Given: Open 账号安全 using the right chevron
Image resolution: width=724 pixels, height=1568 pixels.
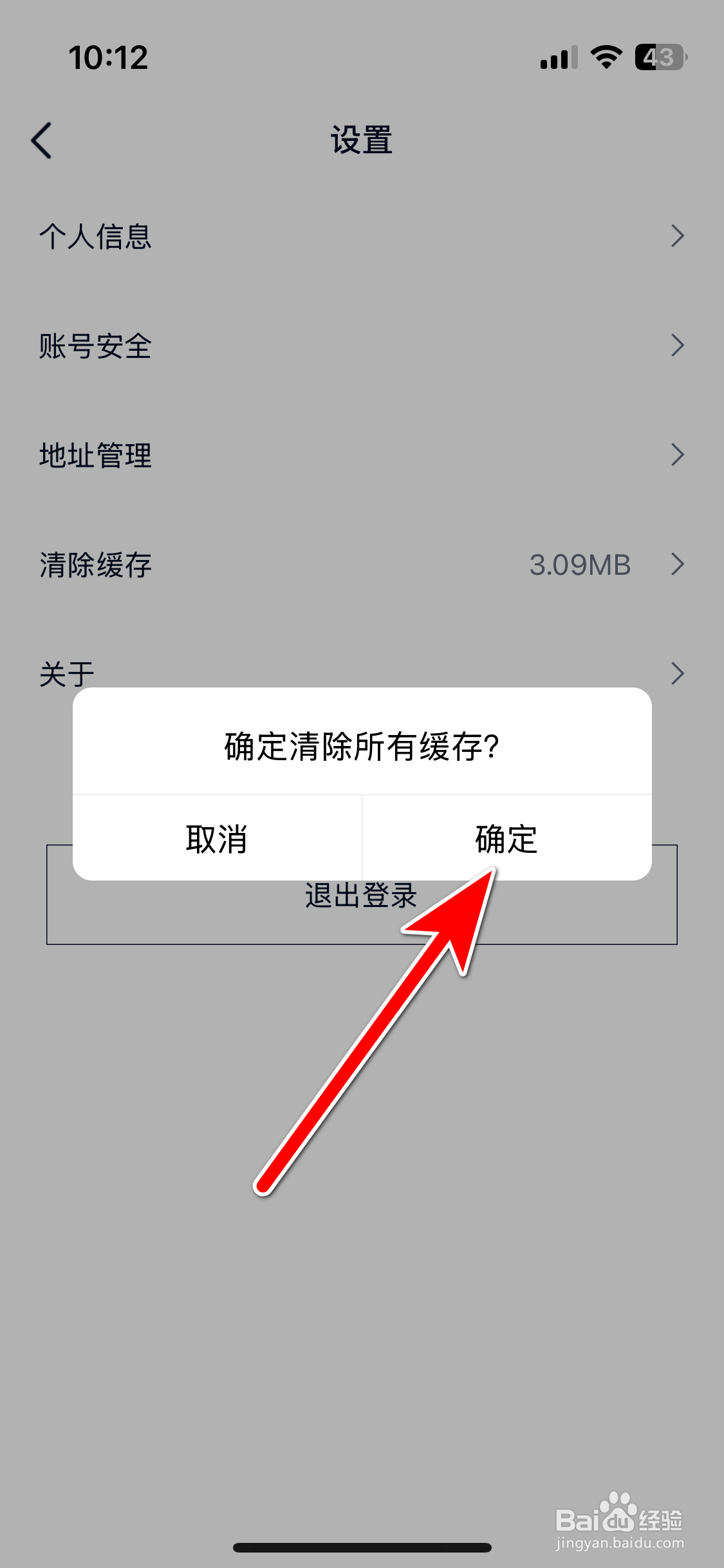Looking at the screenshot, I should [678, 346].
